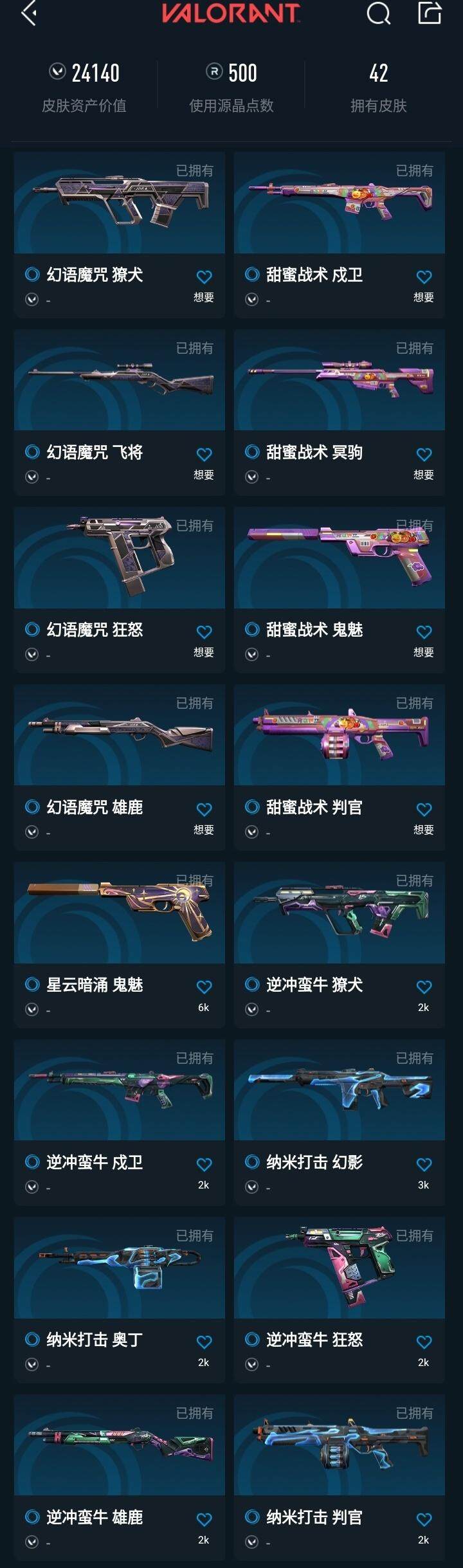Viewport: 463px width, 1568px height.
Task: Open the search magnifier icon
Action: (x=378, y=13)
